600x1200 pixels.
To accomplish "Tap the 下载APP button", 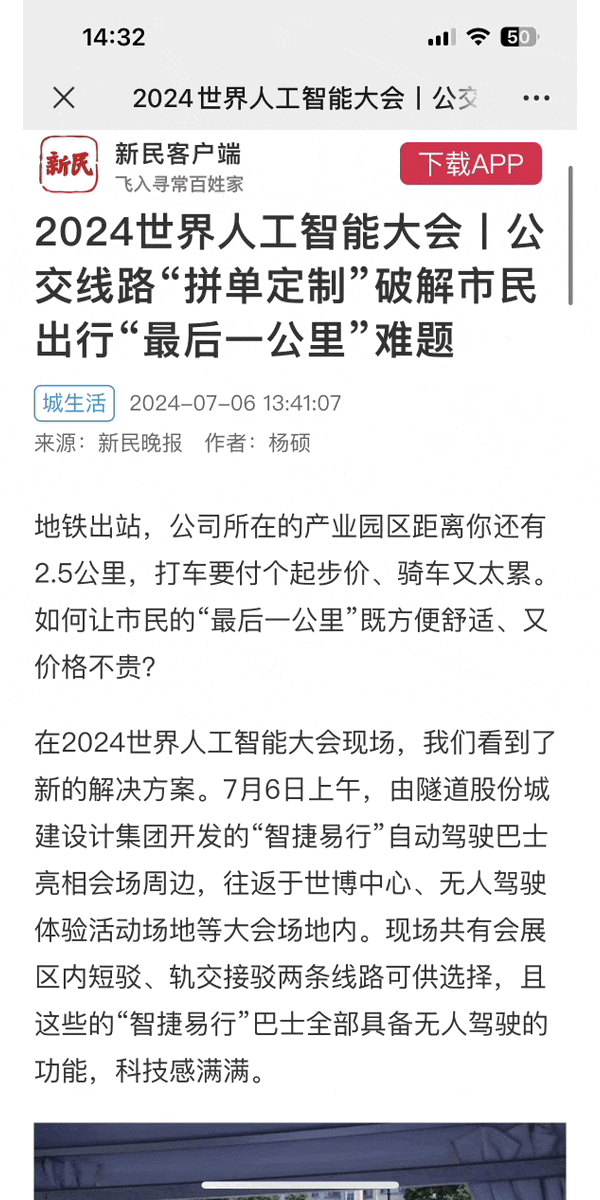I will 470,165.
